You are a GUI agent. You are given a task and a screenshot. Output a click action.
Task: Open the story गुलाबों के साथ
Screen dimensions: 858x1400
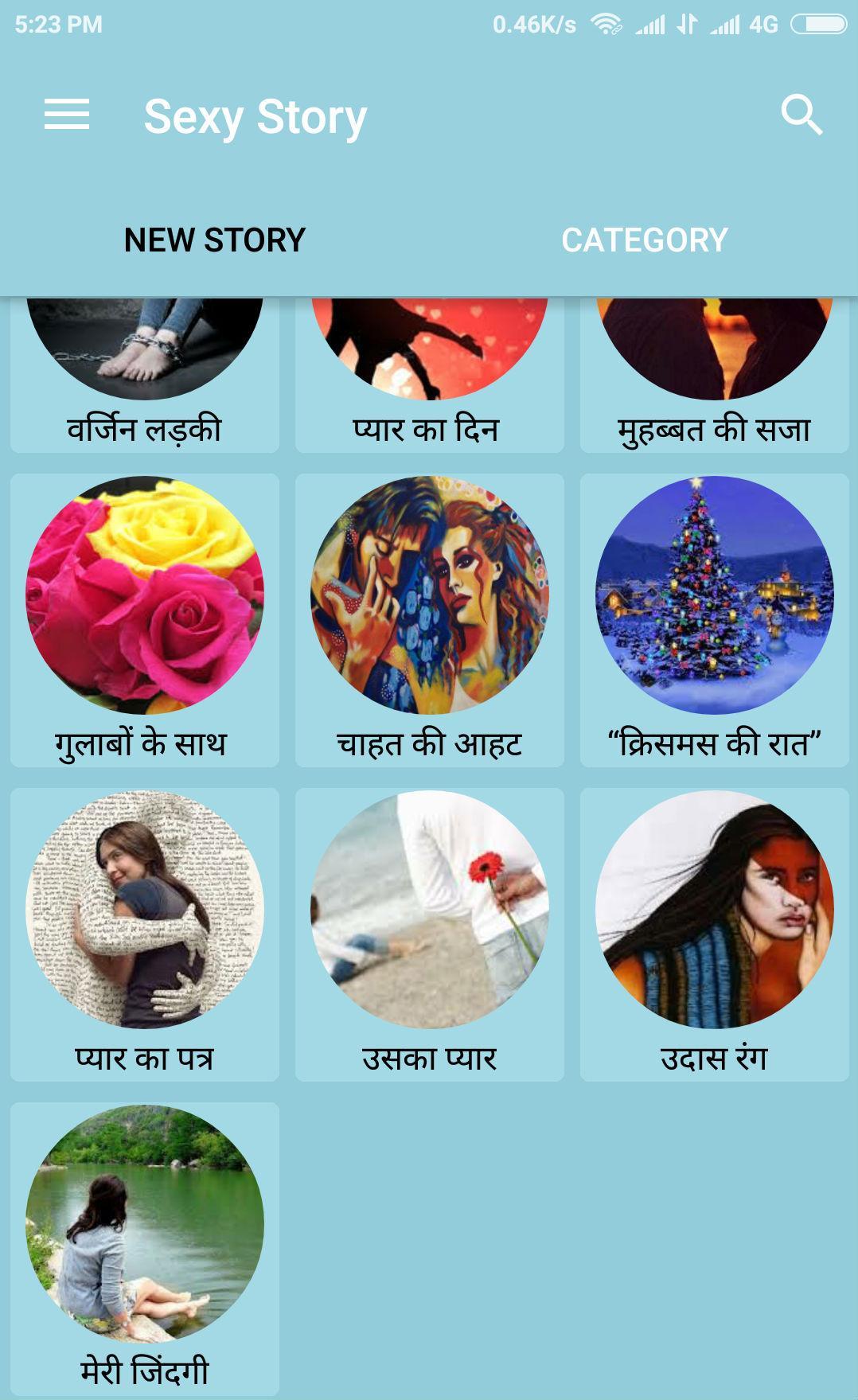coord(144,619)
